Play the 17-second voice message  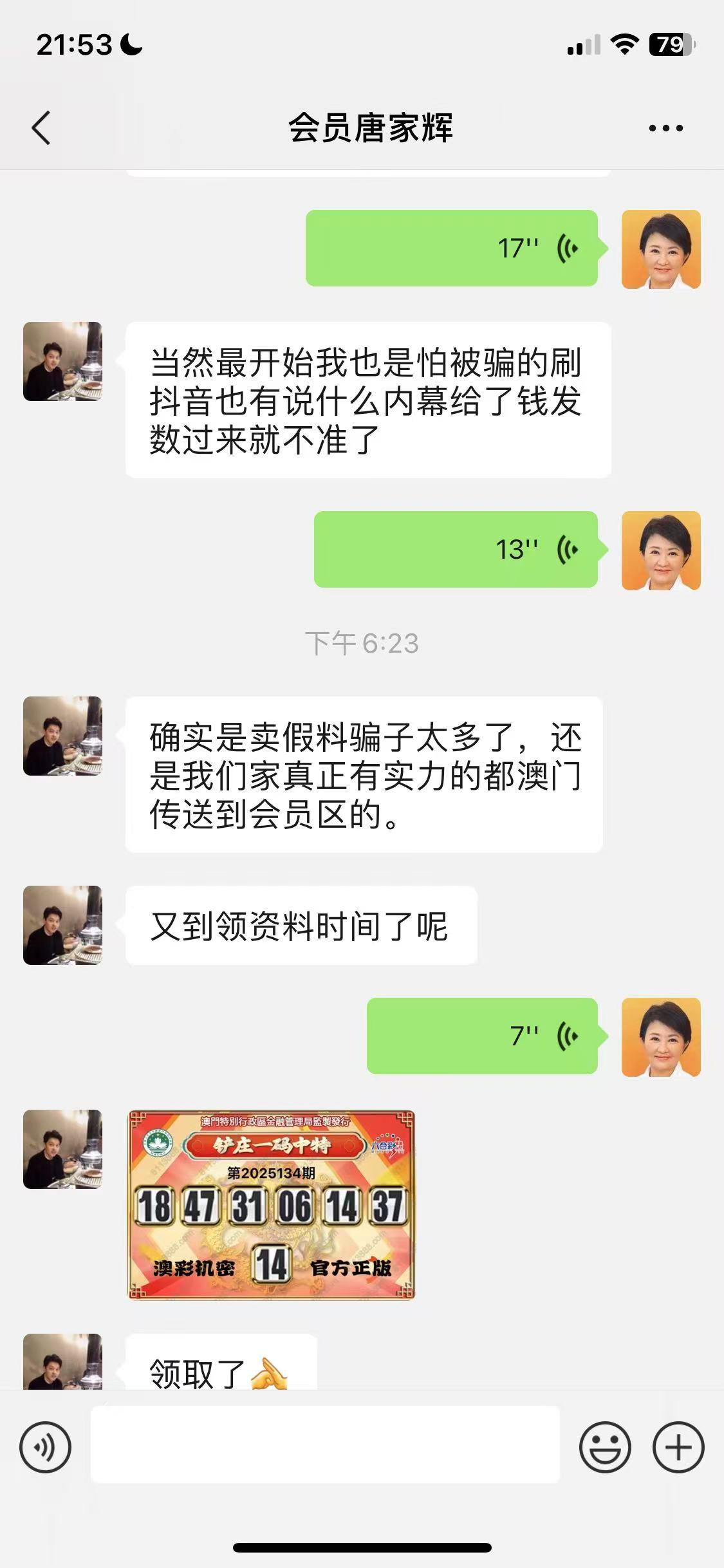(451, 248)
